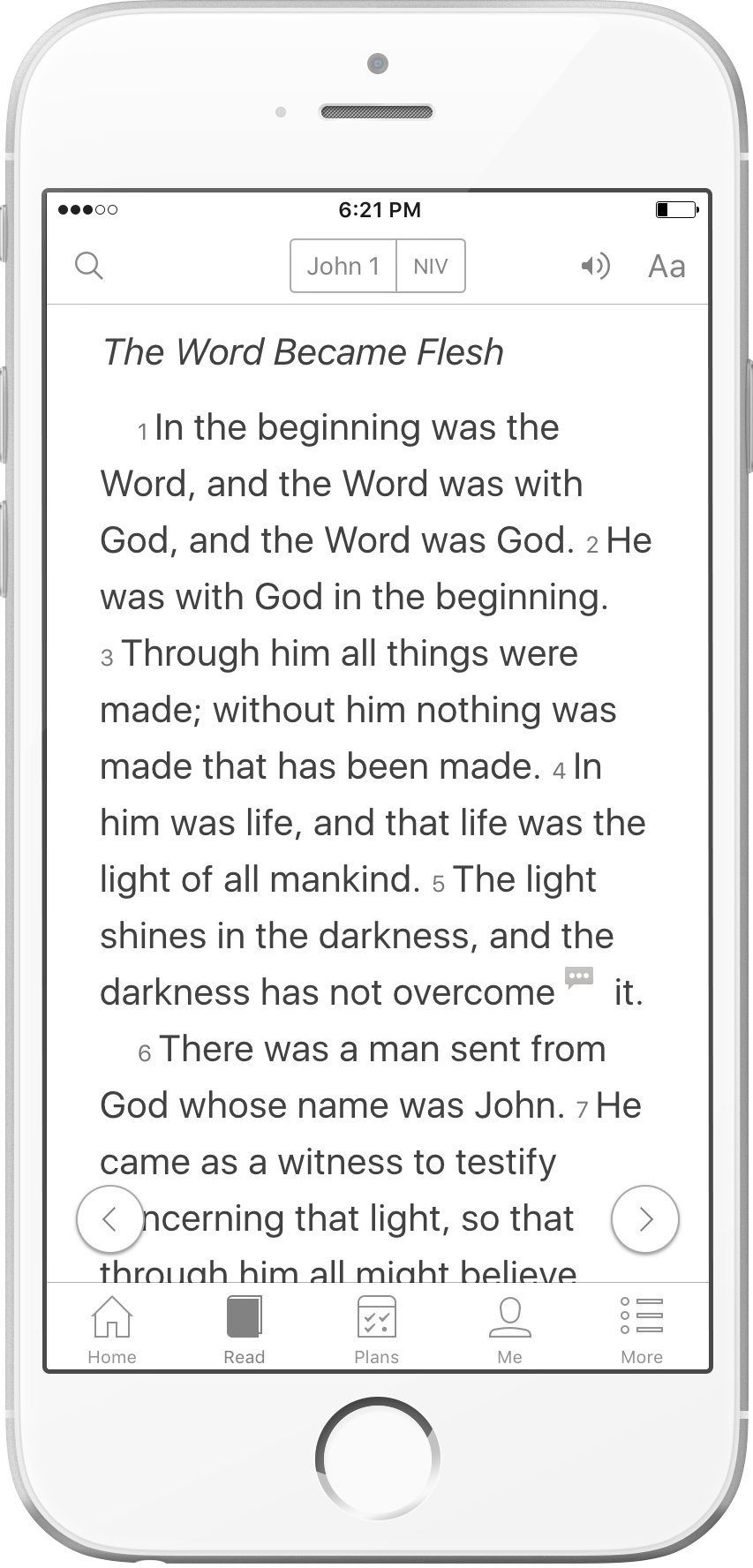Tap verse 1 to select it
Image resolution: width=753 pixels, height=1568 pixels.
click(335, 483)
